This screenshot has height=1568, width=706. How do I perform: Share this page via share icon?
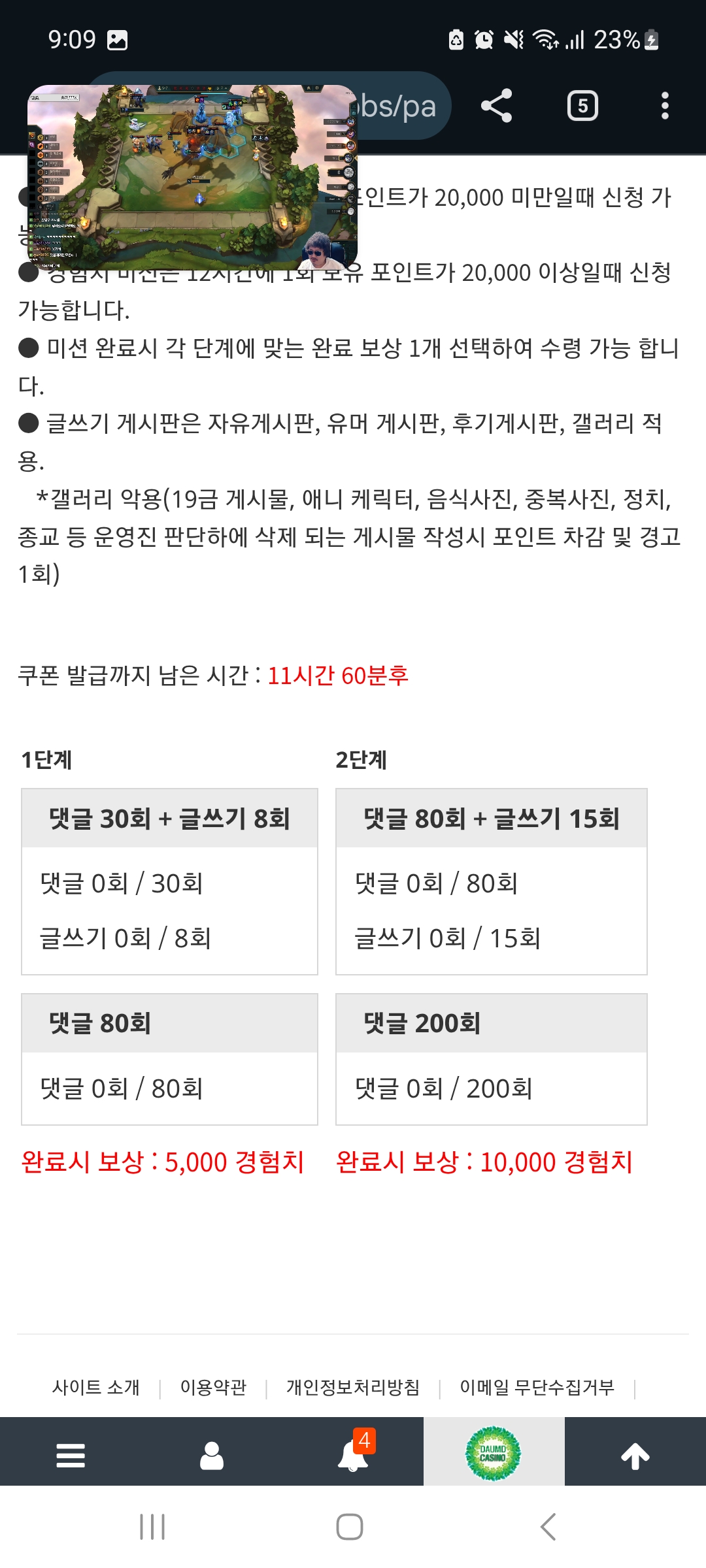pyautogui.click(x=496, y=106)
